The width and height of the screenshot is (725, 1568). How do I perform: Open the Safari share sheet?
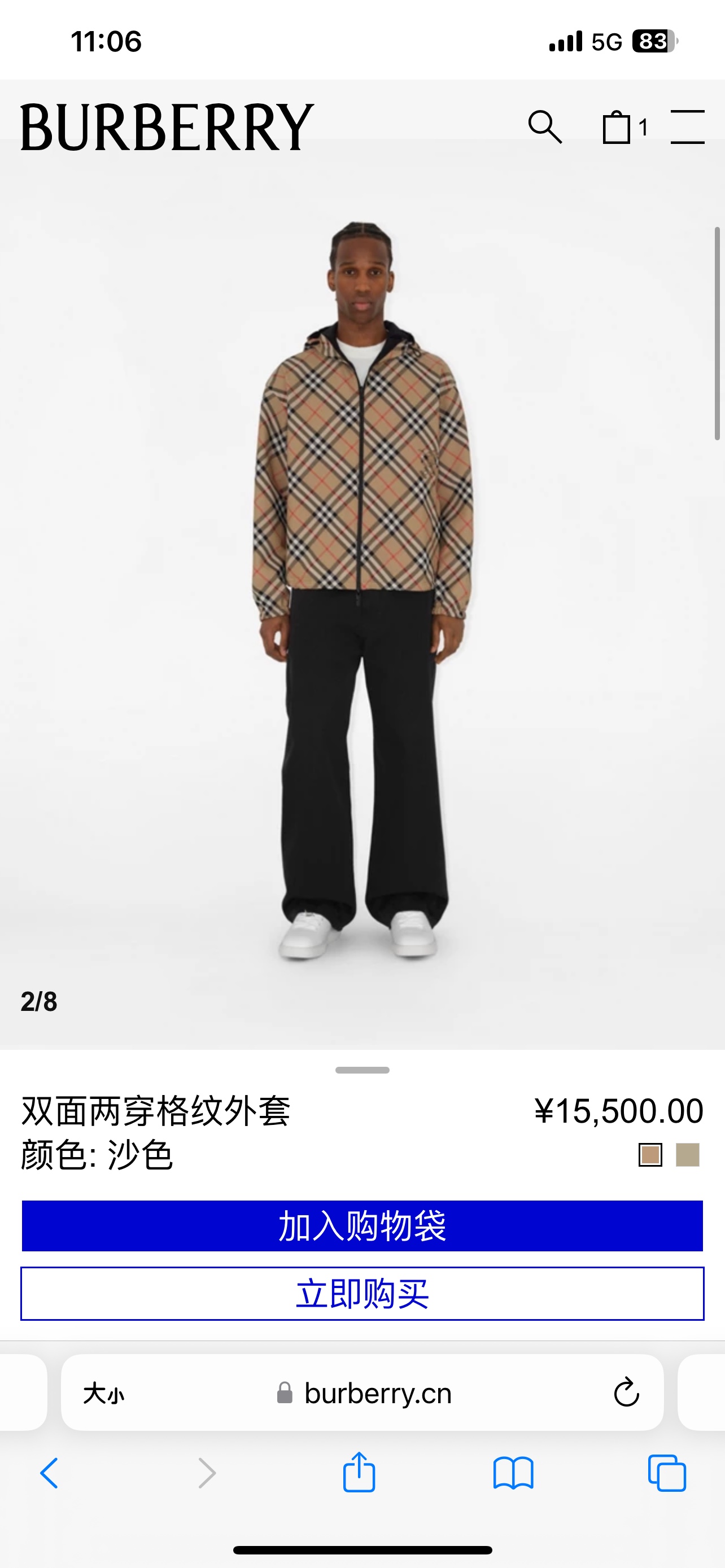[359, 1473]
